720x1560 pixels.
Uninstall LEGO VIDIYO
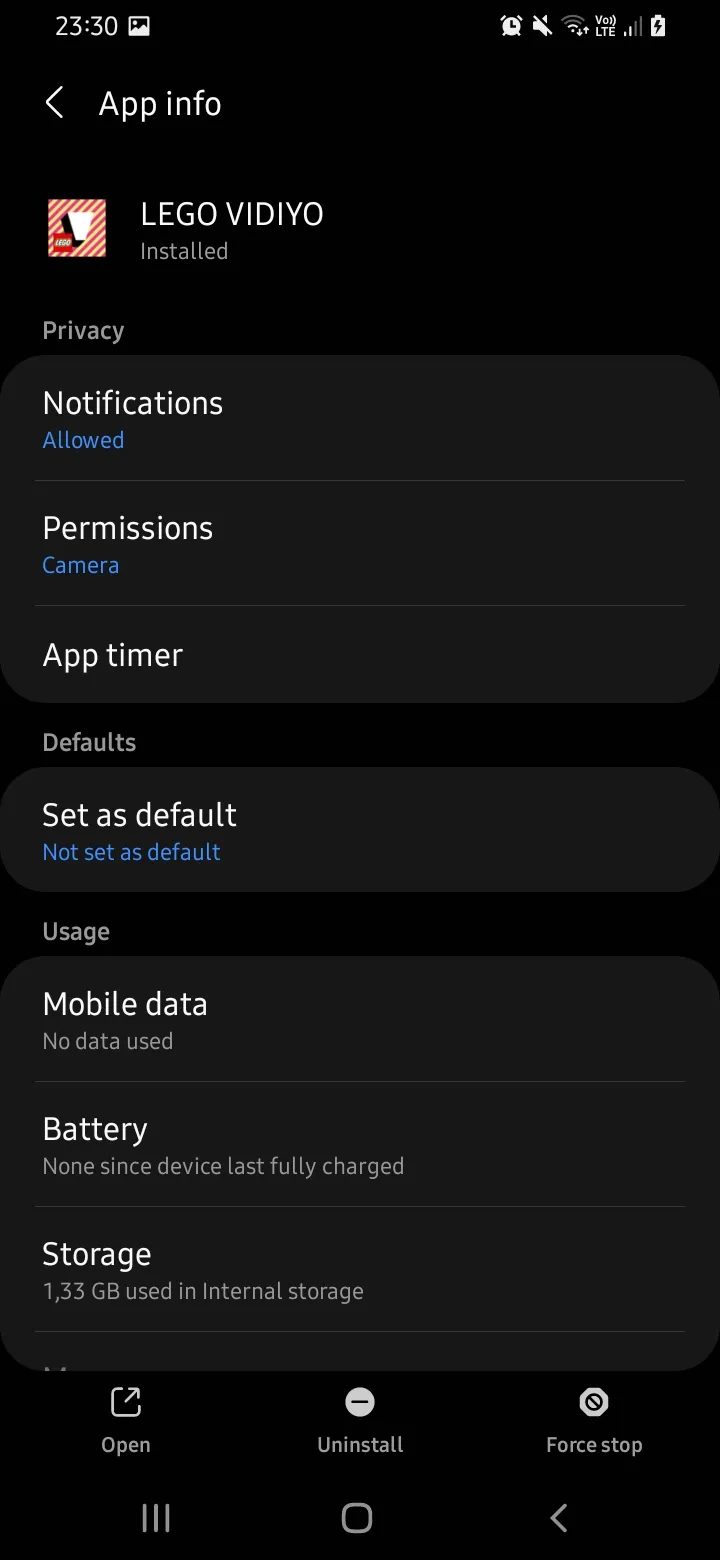click(x=360, y=1420)
